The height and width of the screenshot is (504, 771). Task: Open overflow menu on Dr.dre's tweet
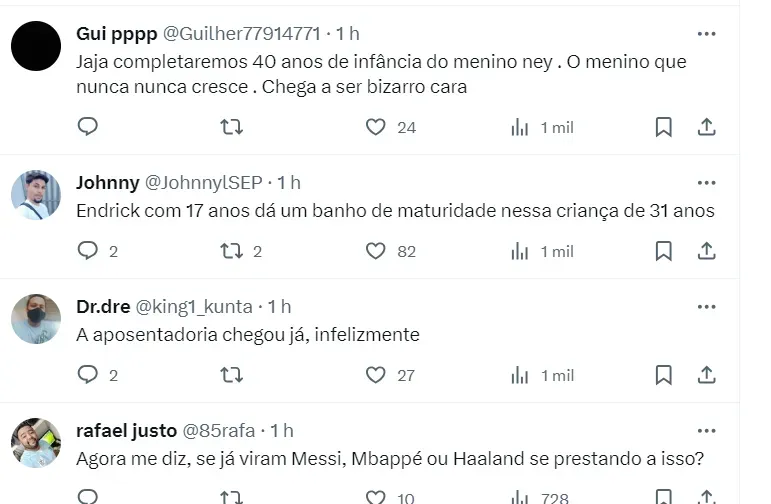click(706, 307)
